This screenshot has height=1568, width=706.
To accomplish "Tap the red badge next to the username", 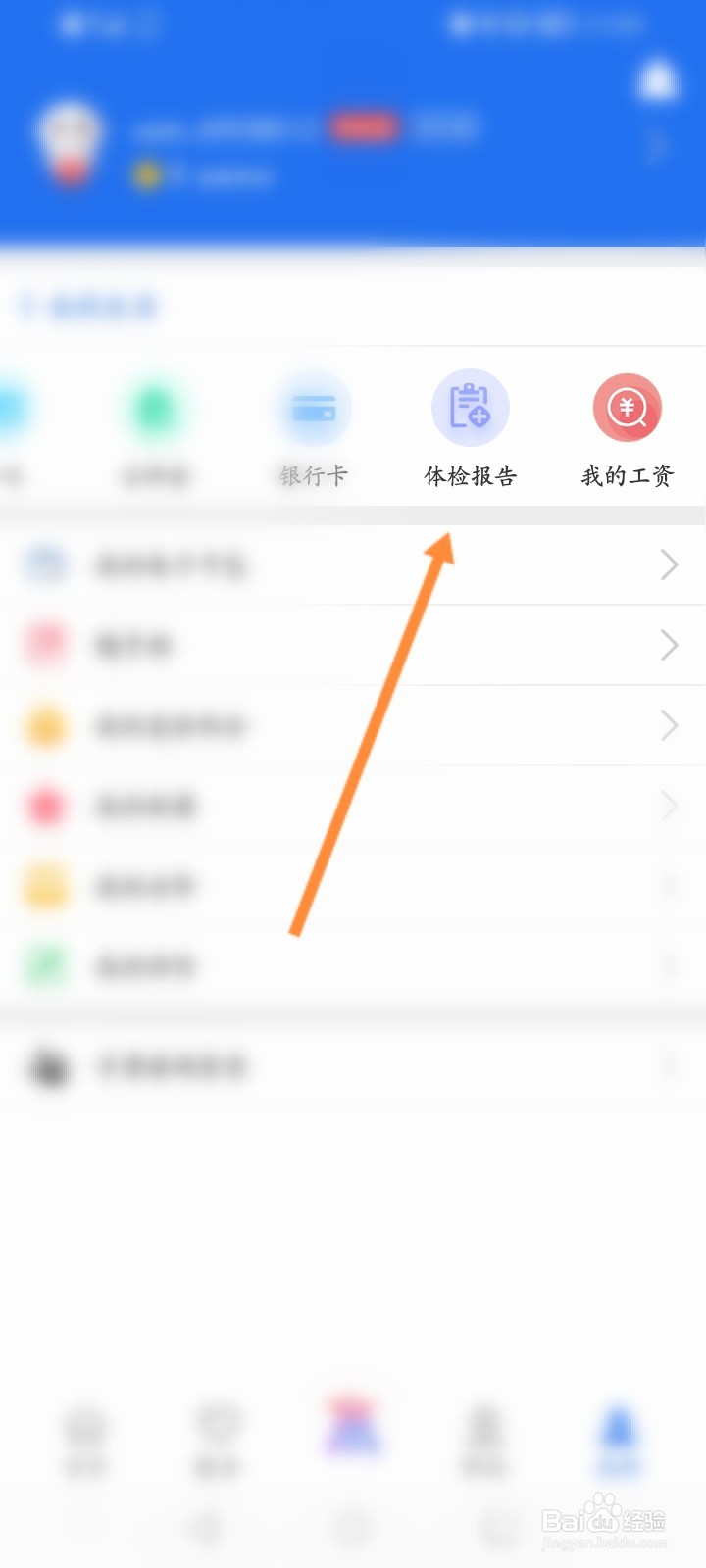I will click(365, 128).
